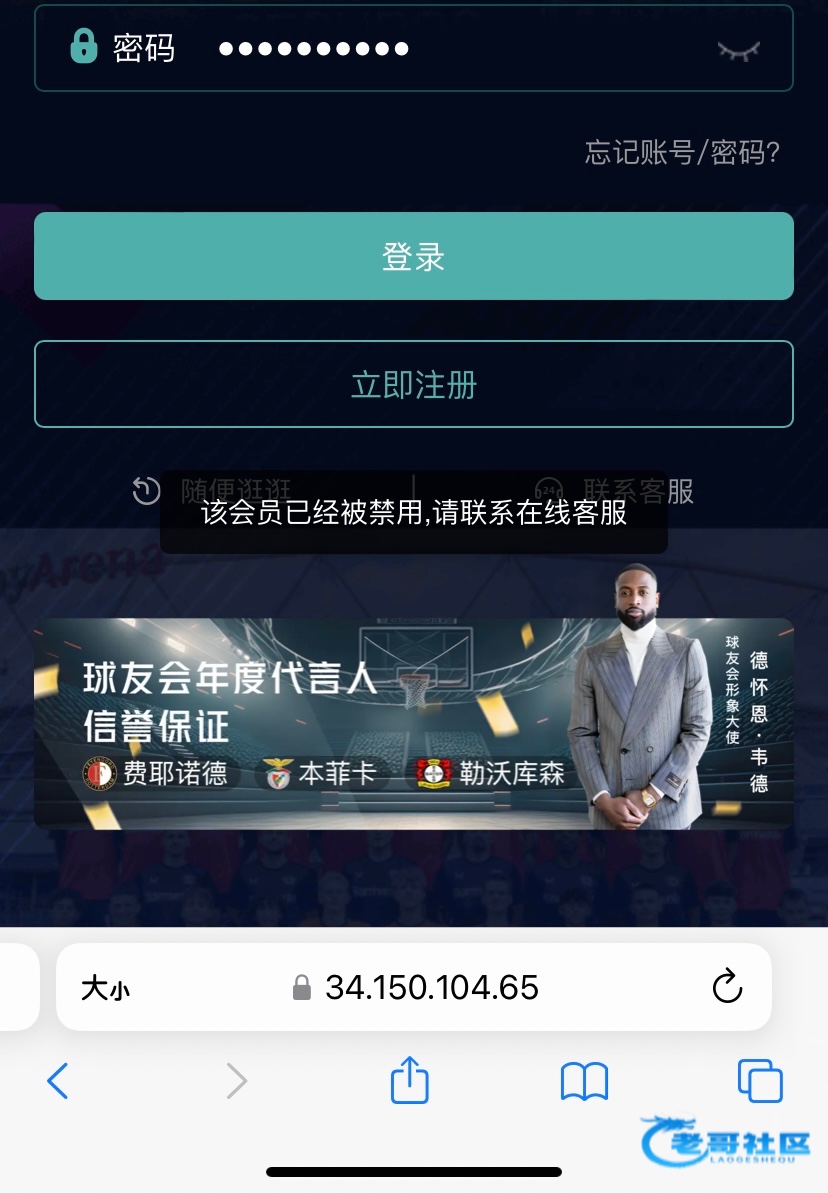Viewport: 828px width, 1193px height.
Task: Open the 大小 page settings
Action: pos(105,989)
